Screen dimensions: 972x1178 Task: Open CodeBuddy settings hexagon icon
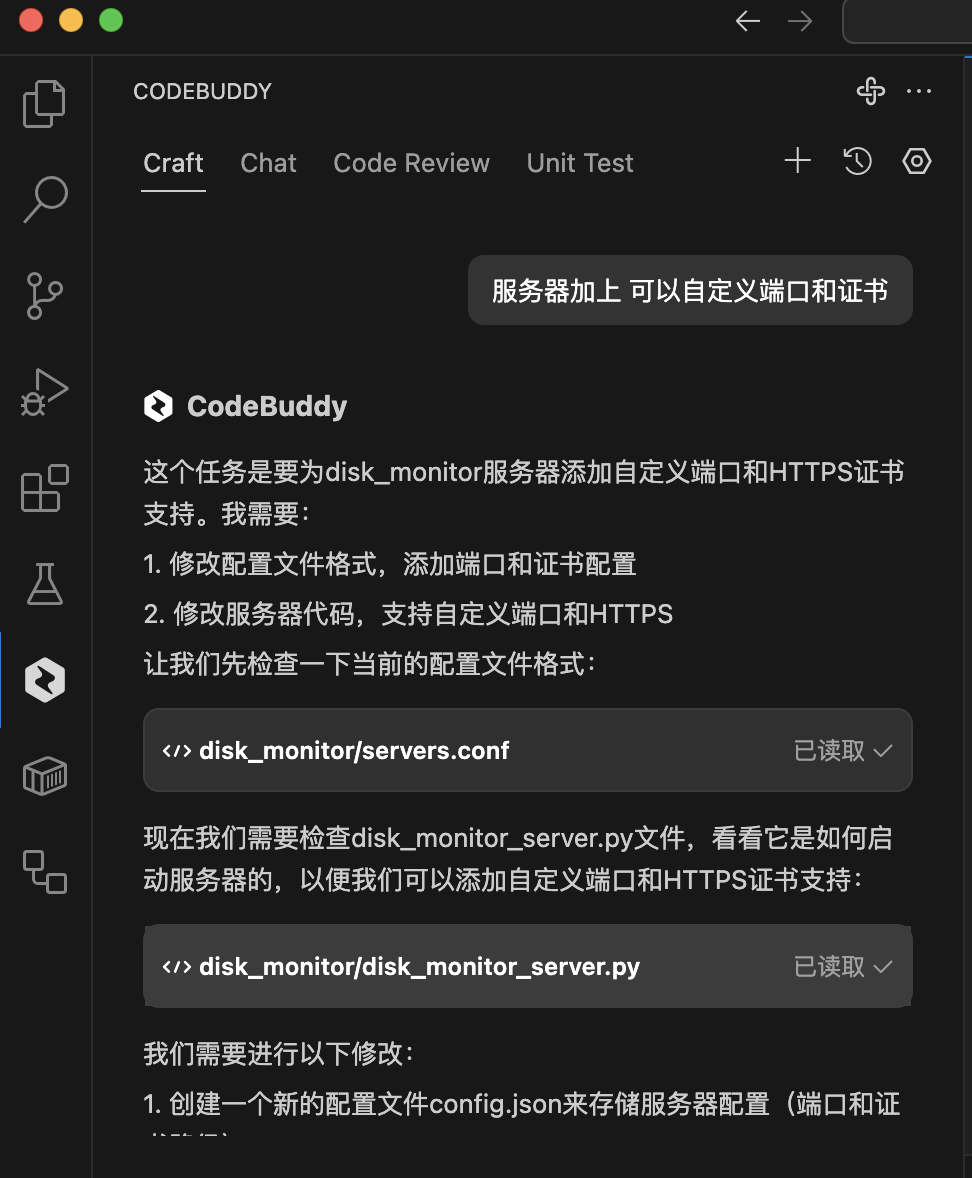tap(917, 161)
